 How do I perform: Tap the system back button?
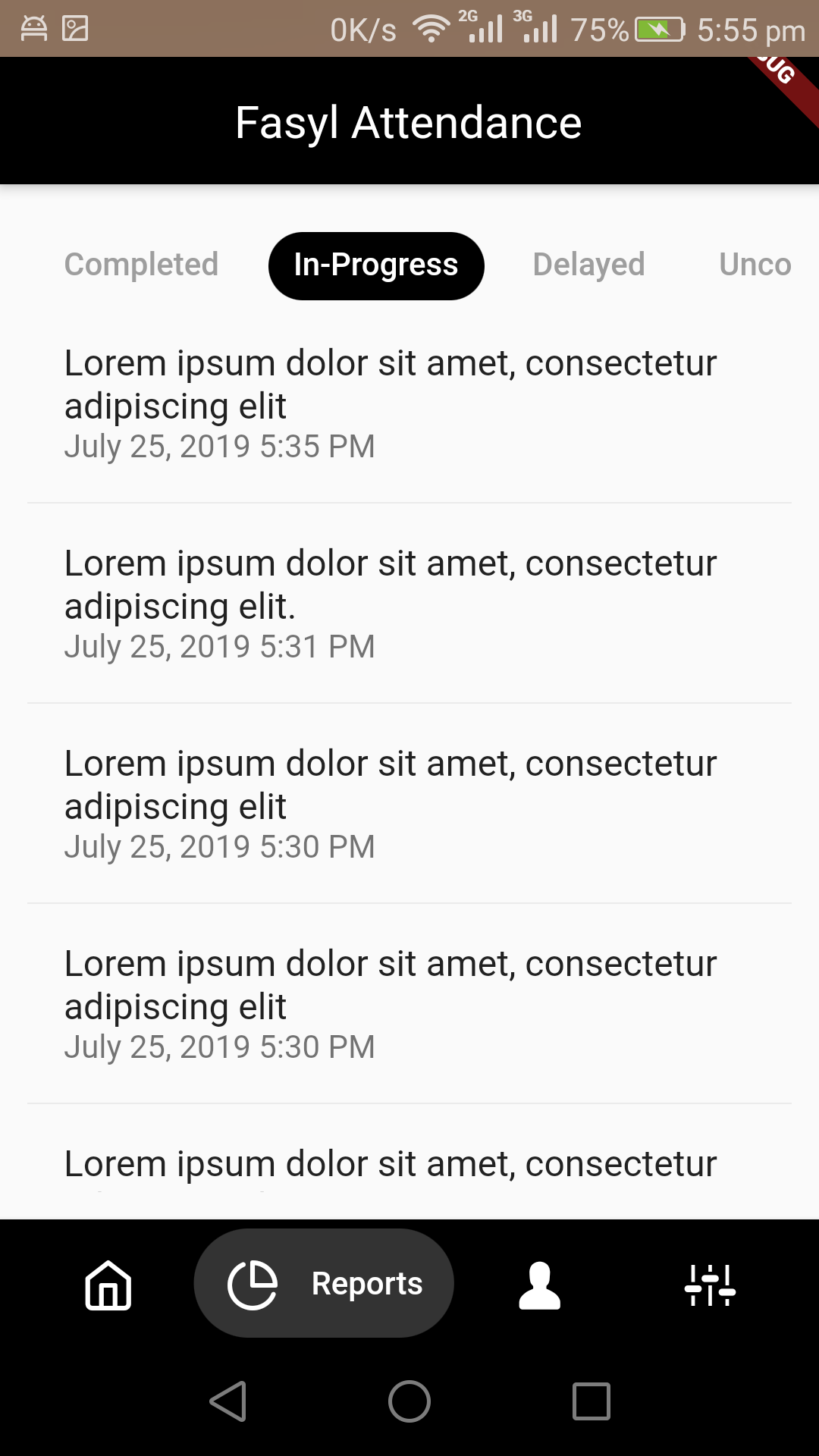[228, 1401]
